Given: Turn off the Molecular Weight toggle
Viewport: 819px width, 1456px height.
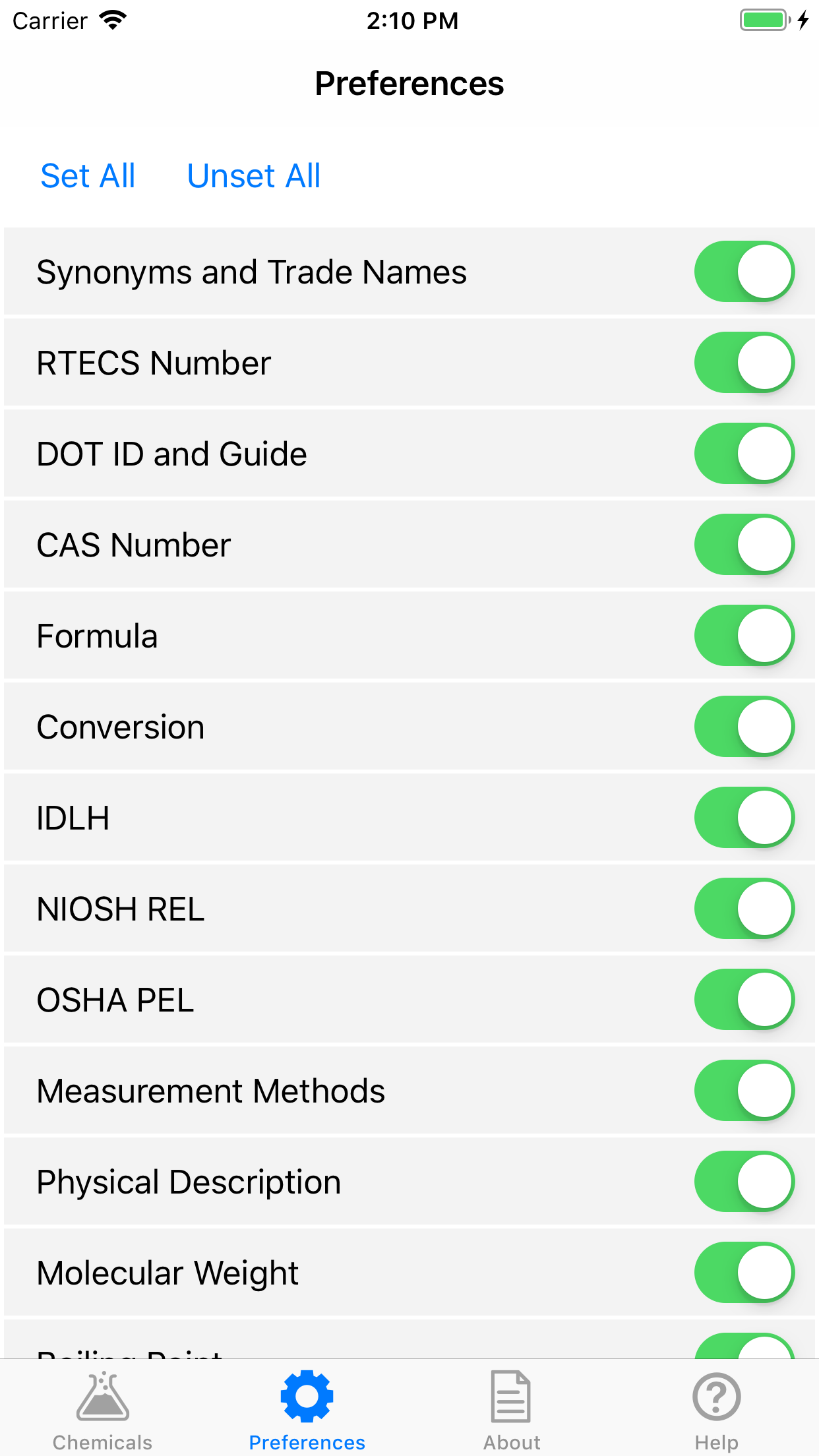Looking at the screenshot, I should [744, 1272].
